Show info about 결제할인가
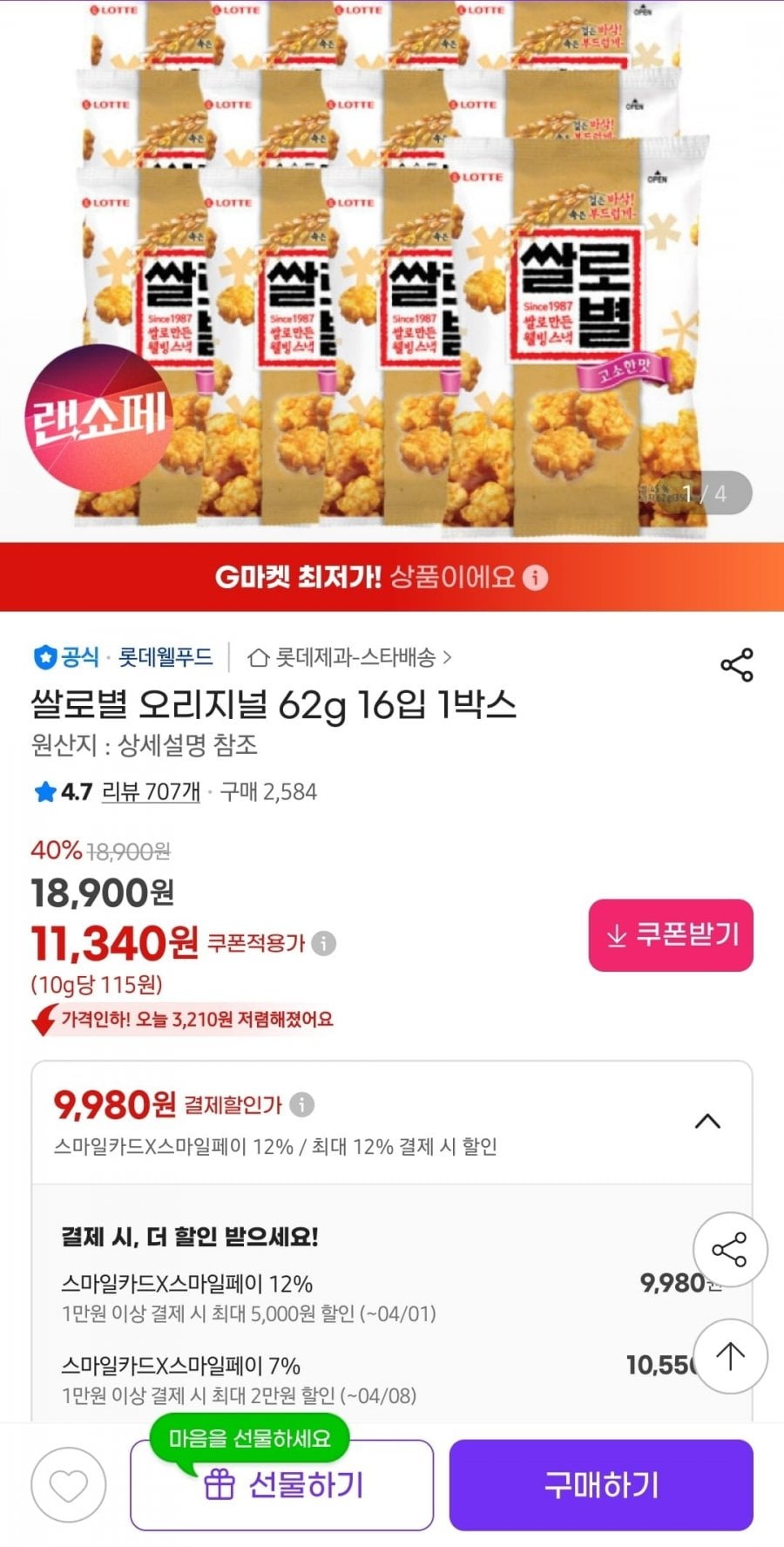This screenshot has width=784, height=1547. [x=301, y=1105]
